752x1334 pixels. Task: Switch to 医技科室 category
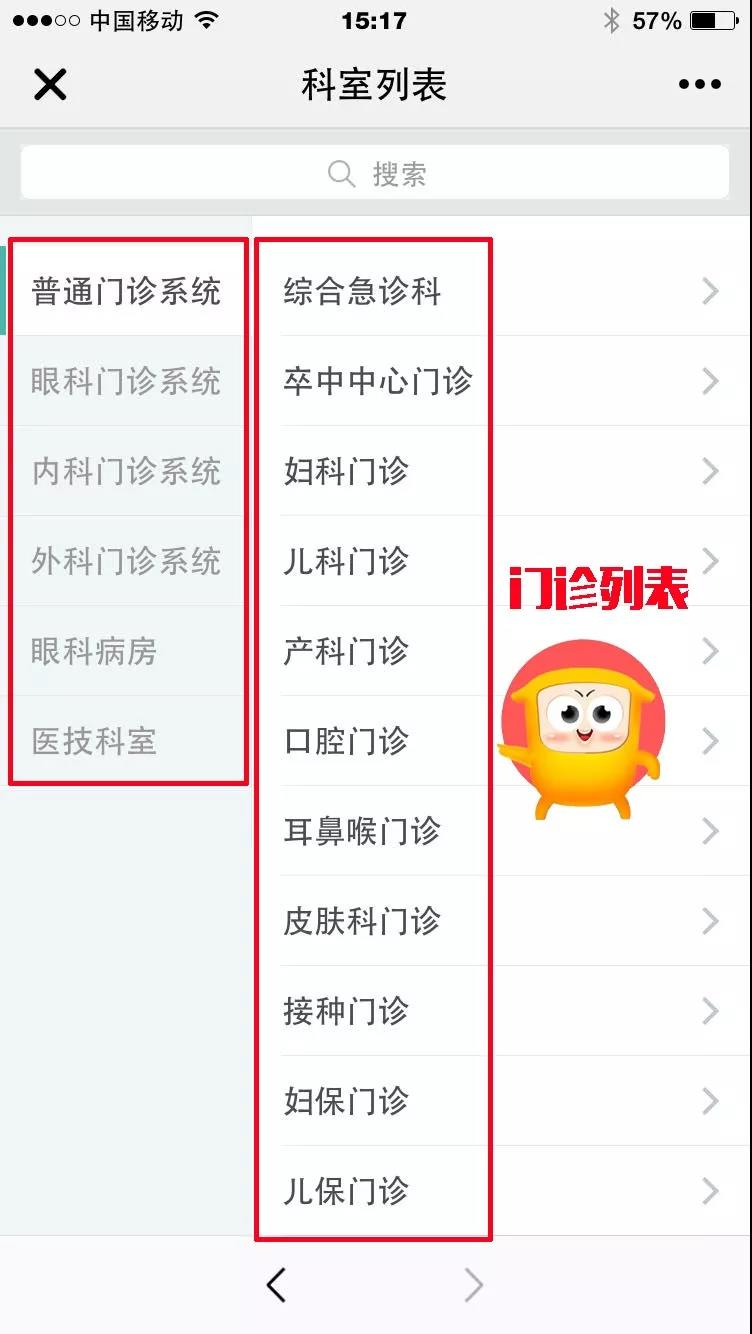click(95, 742)
